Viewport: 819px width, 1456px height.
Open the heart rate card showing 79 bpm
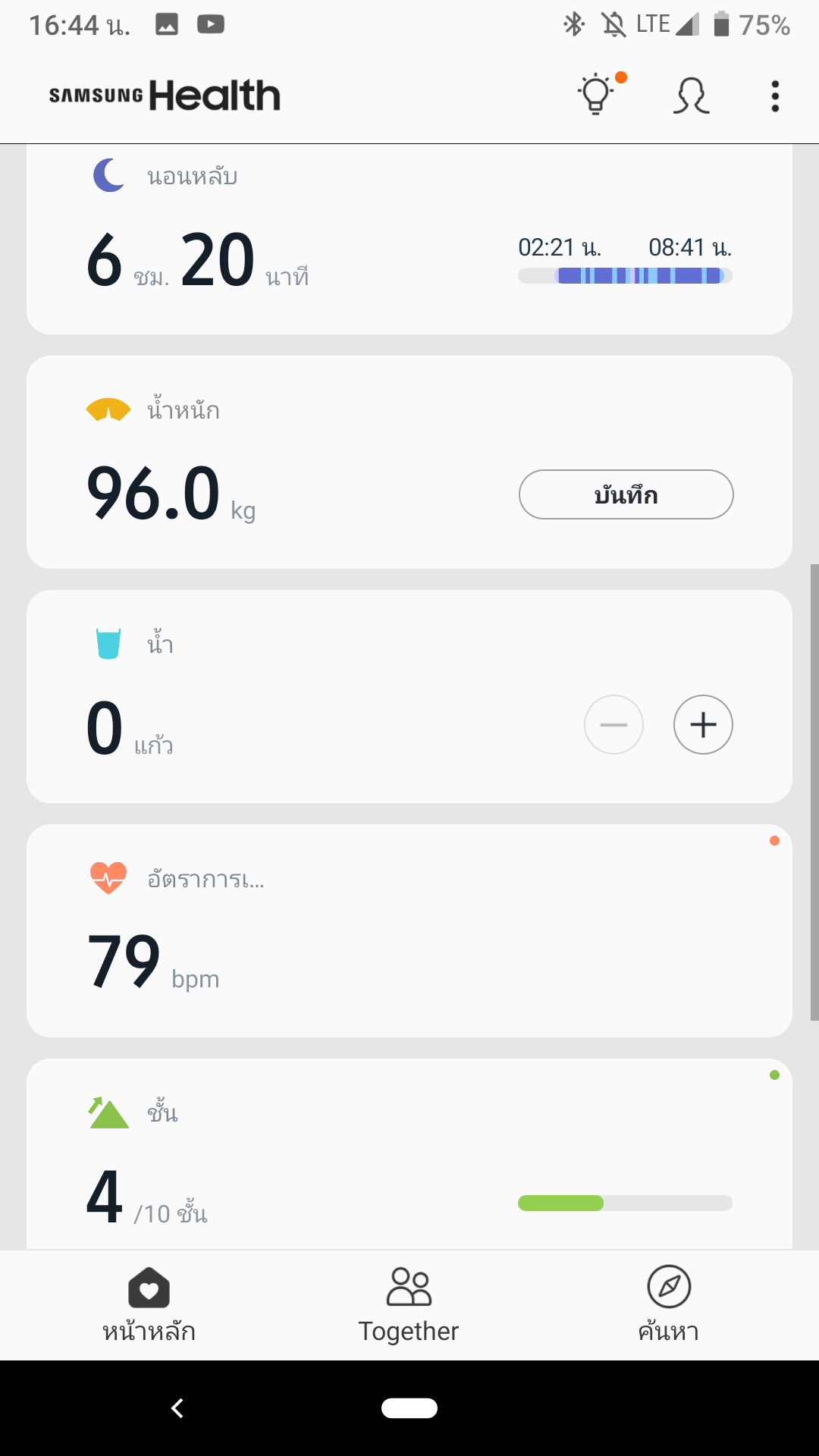click(x=409, y=930)
